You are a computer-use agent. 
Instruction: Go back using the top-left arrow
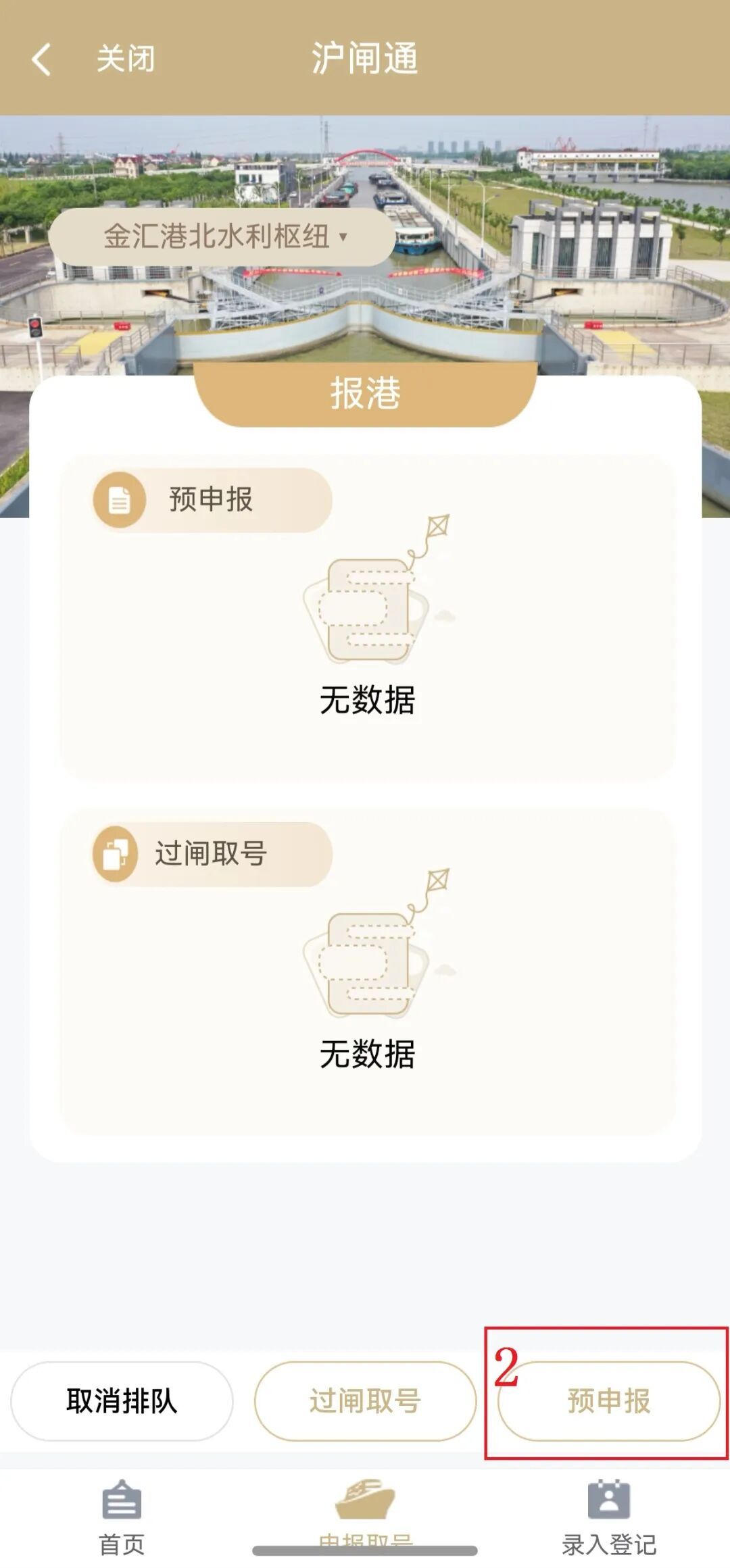coord(42,59)
